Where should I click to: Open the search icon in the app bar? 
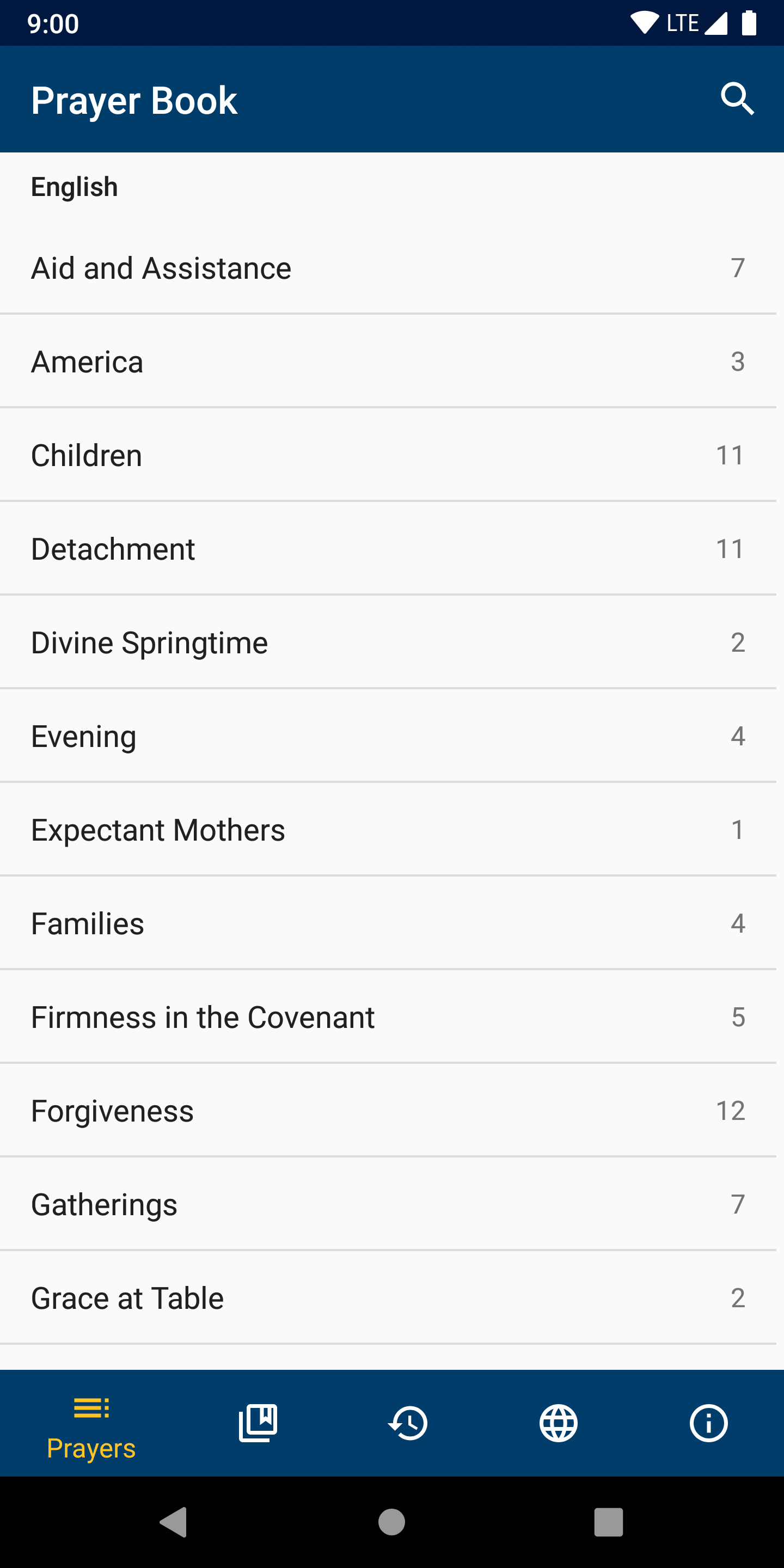(737, 99)
